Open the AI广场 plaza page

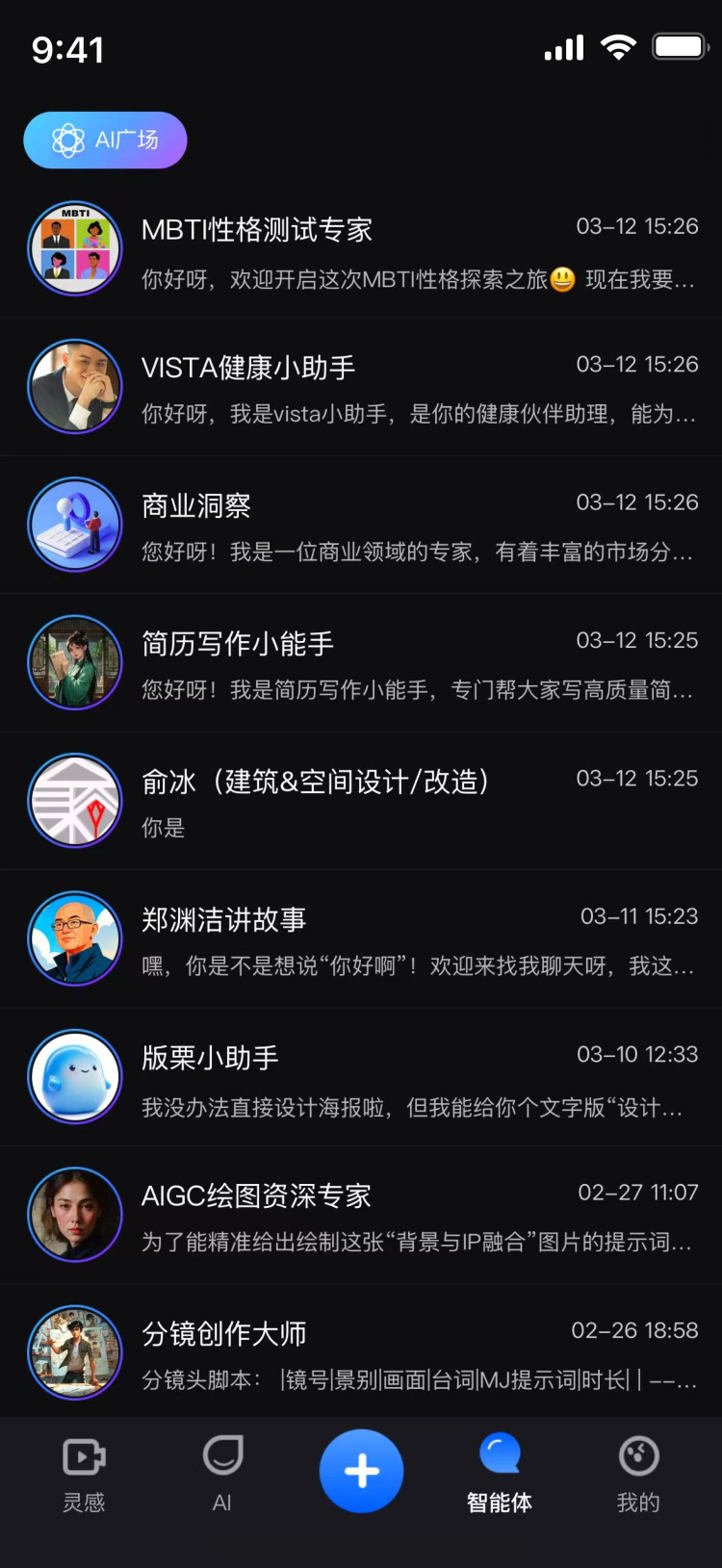[x=104, y=140]
